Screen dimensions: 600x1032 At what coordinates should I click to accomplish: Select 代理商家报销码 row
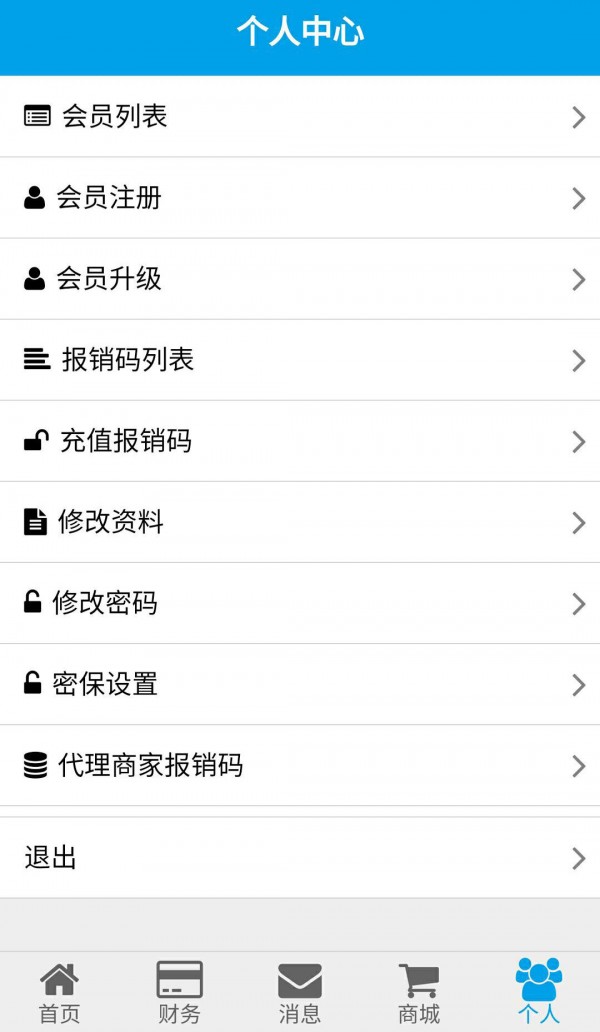pyautogui.click(x=300, y=765)
